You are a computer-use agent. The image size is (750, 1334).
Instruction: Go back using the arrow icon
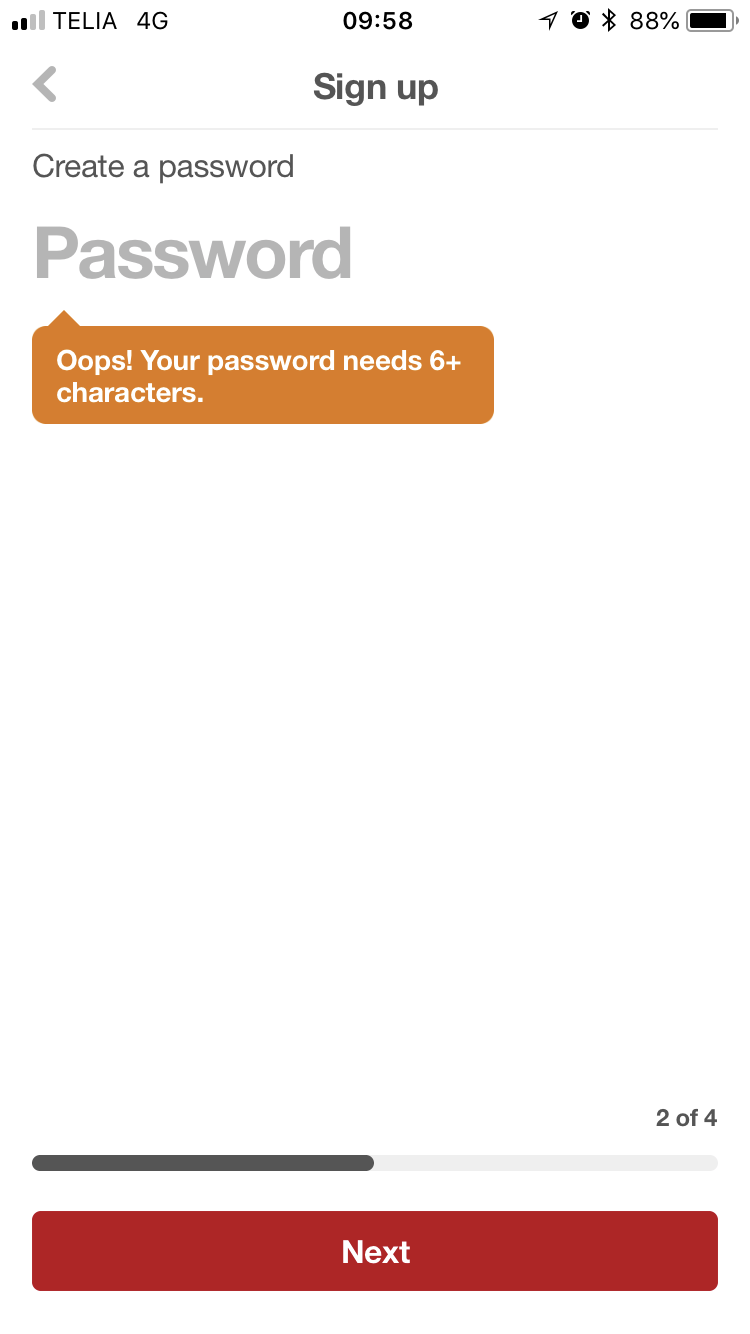45,85
